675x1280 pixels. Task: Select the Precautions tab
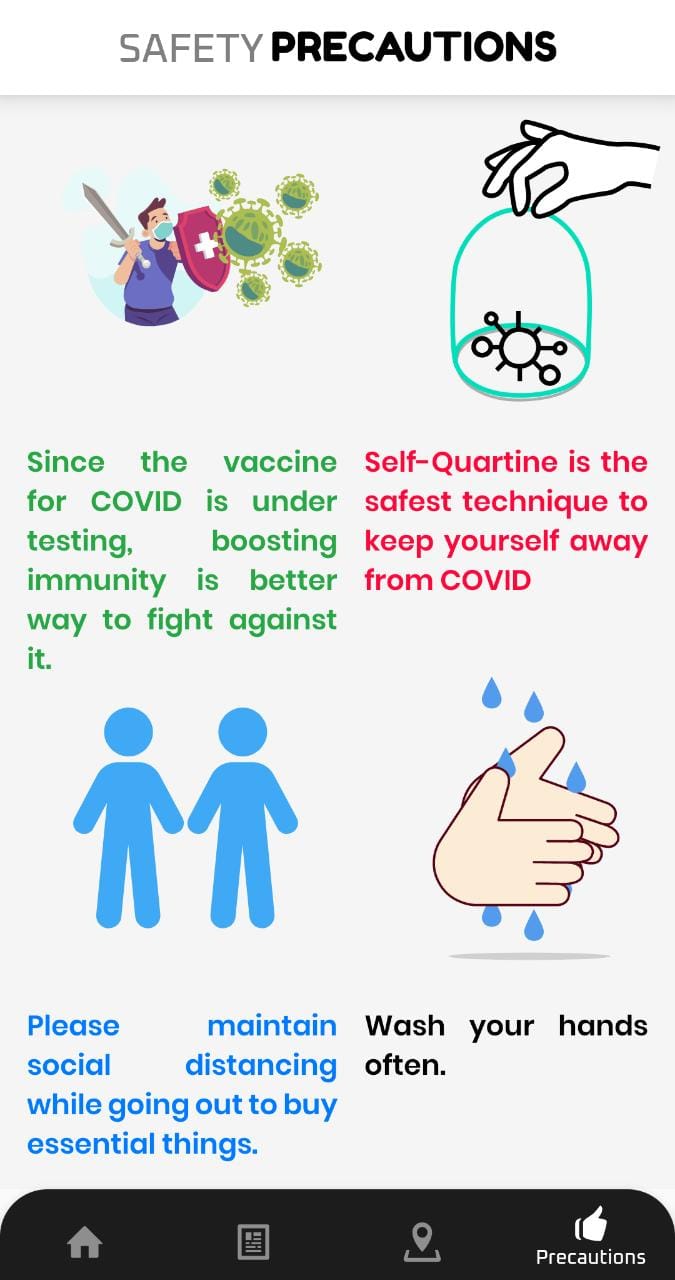point(590,1238)
